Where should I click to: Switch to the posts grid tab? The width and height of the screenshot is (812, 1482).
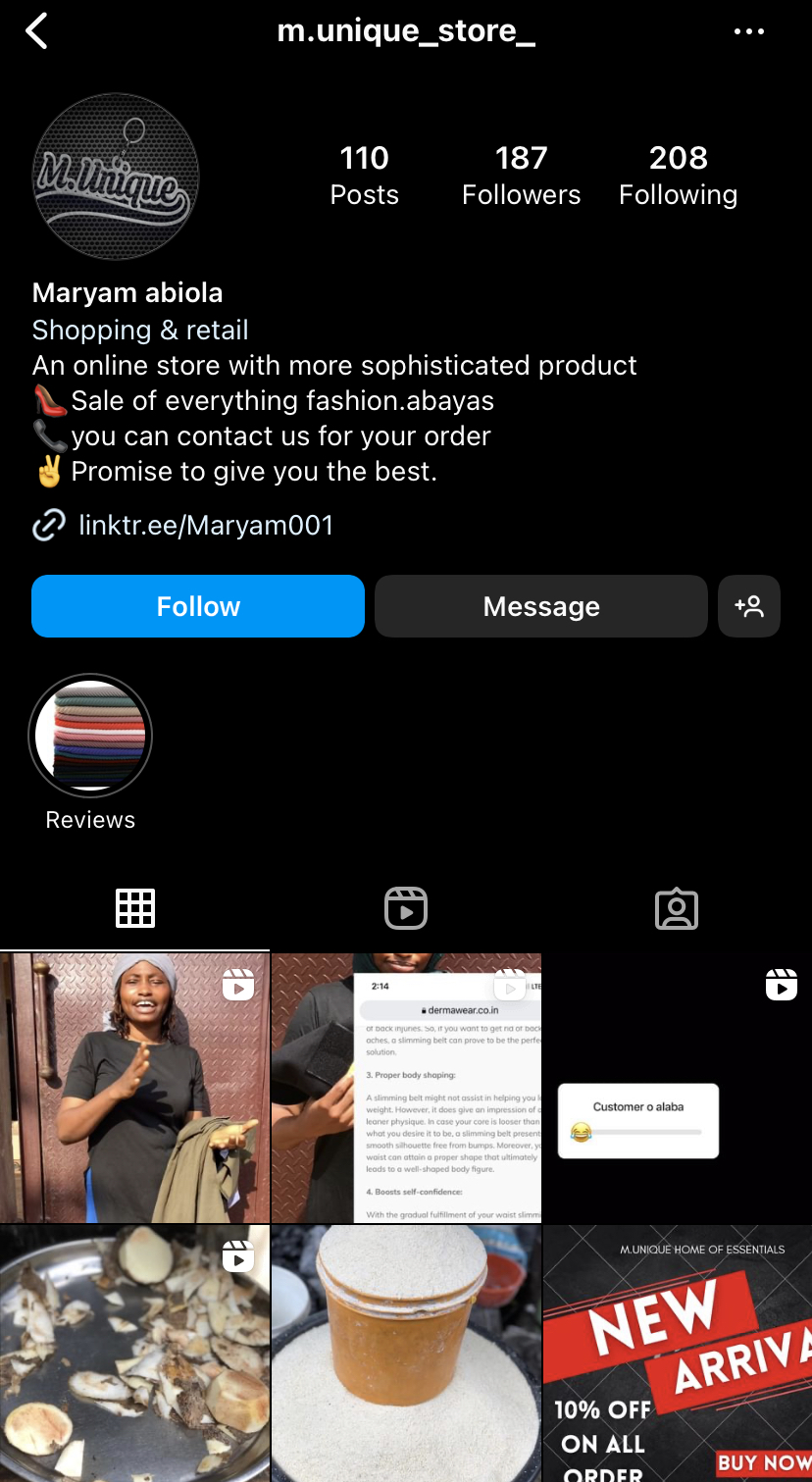(135, 908)
